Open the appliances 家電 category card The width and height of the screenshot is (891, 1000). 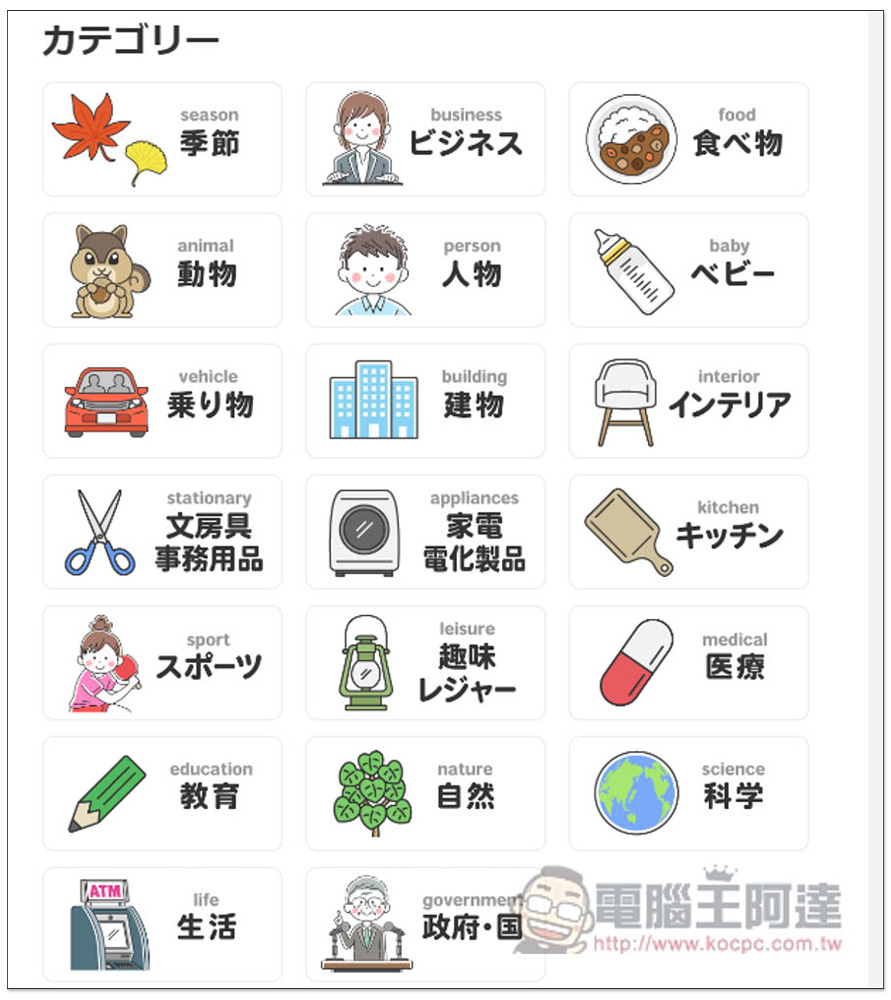point(425,532)
